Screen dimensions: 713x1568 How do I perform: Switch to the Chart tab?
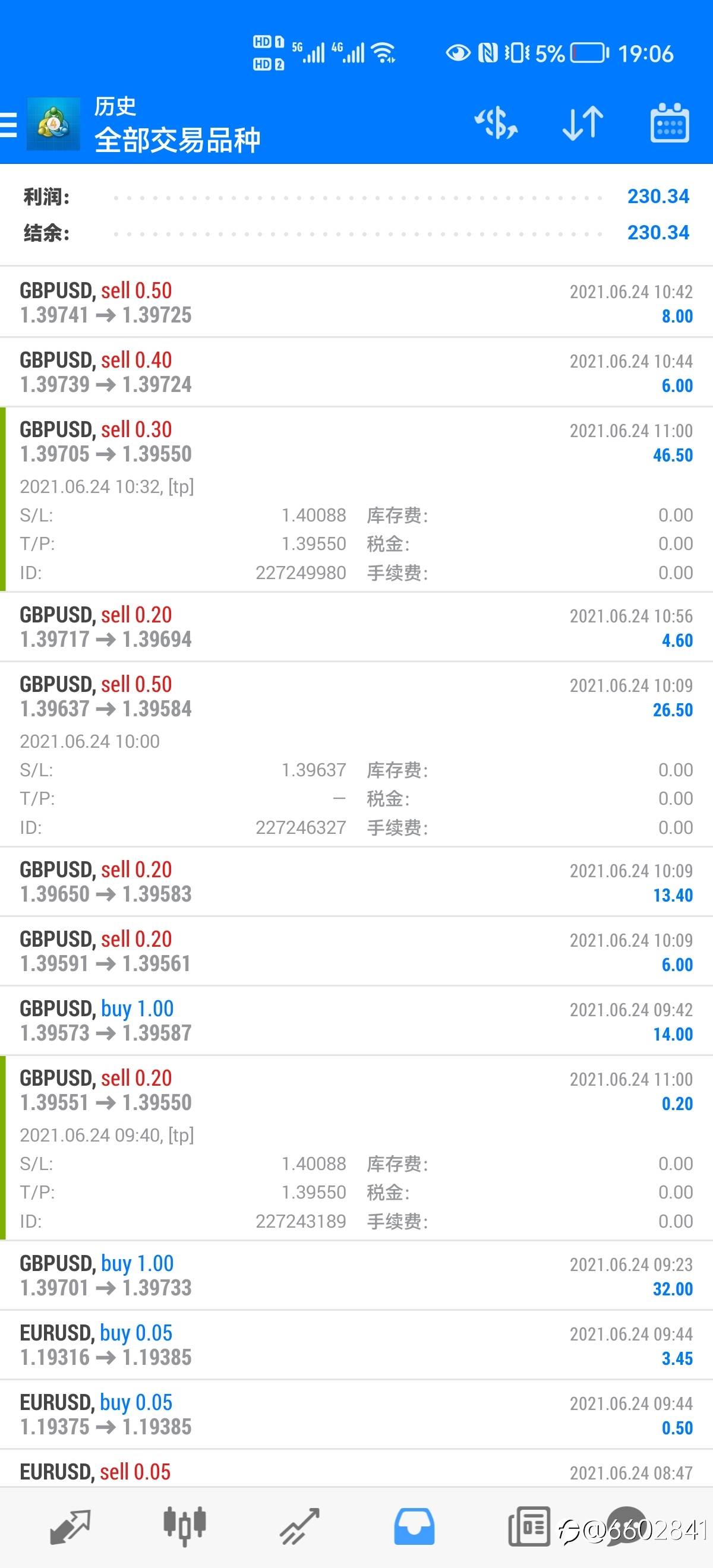pos(185,1526)
